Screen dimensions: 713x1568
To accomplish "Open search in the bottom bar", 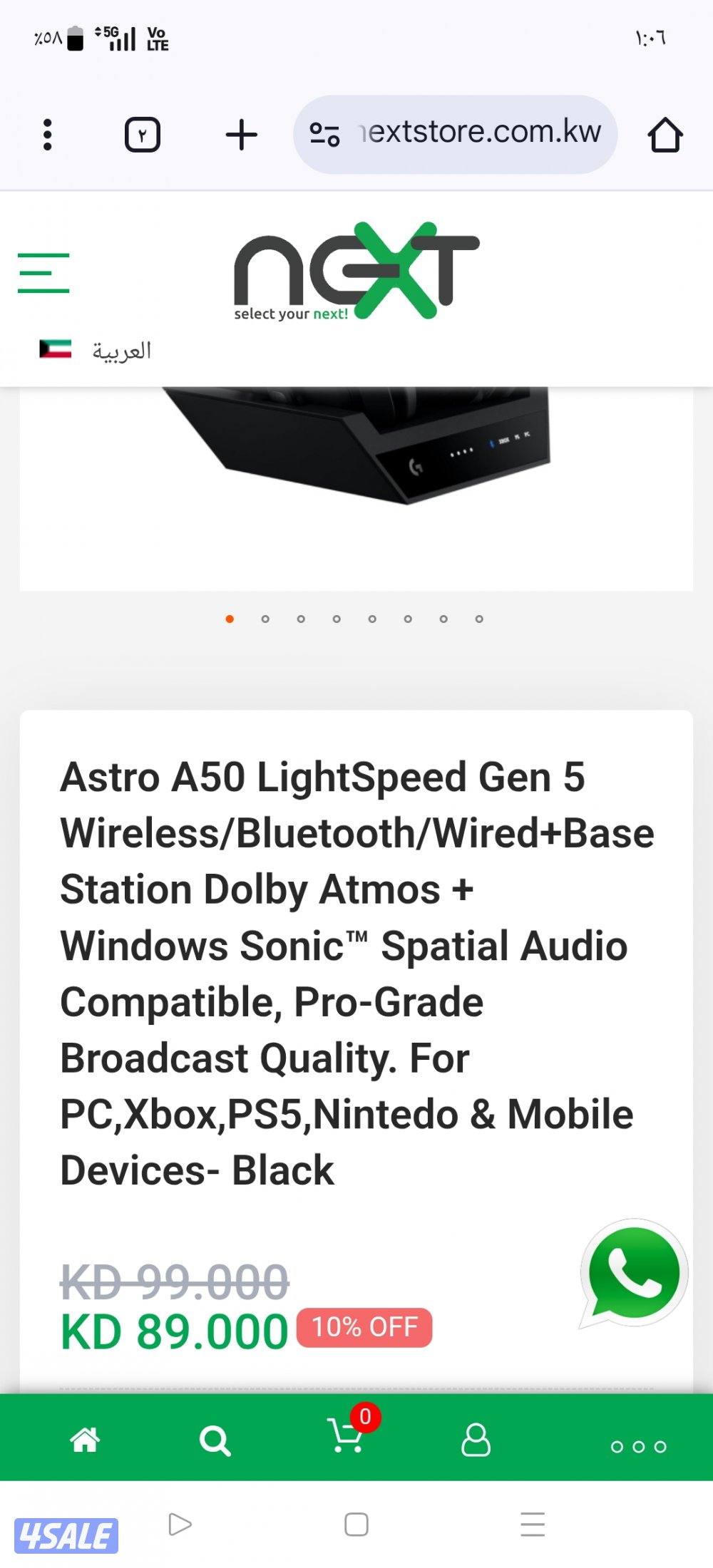I will coord(215,1440).
